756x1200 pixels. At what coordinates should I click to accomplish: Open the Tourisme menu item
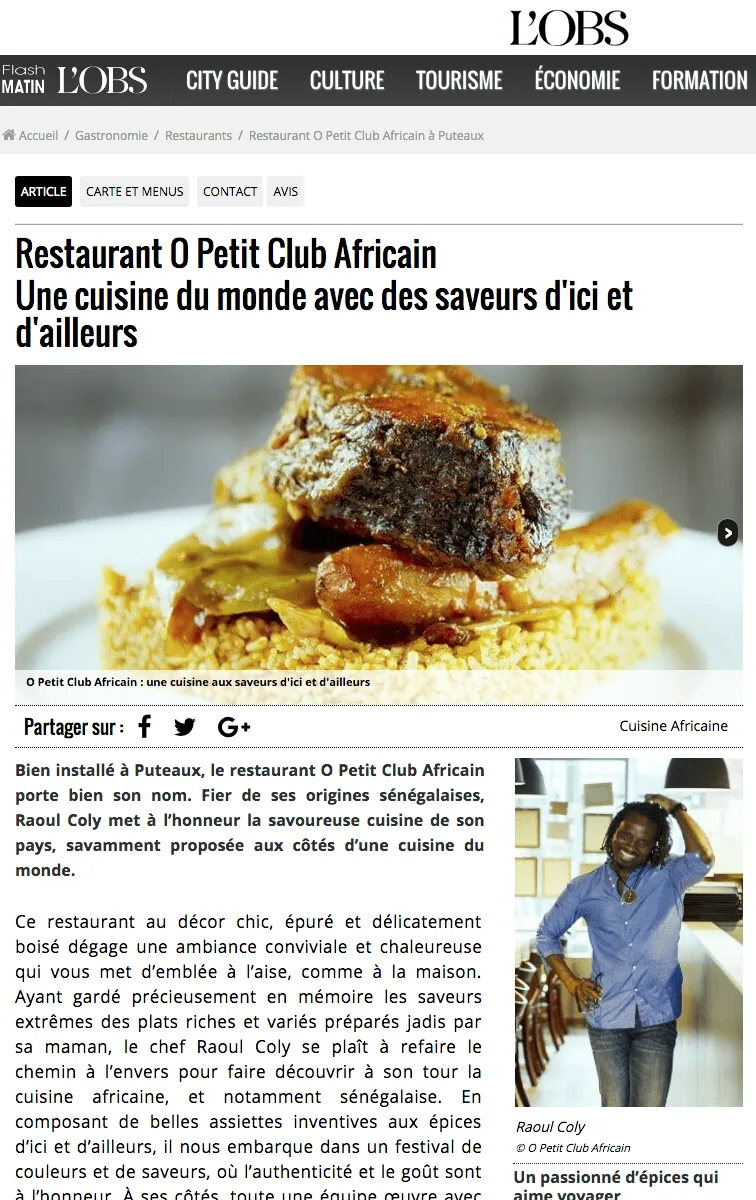click(x=459, y=81)
